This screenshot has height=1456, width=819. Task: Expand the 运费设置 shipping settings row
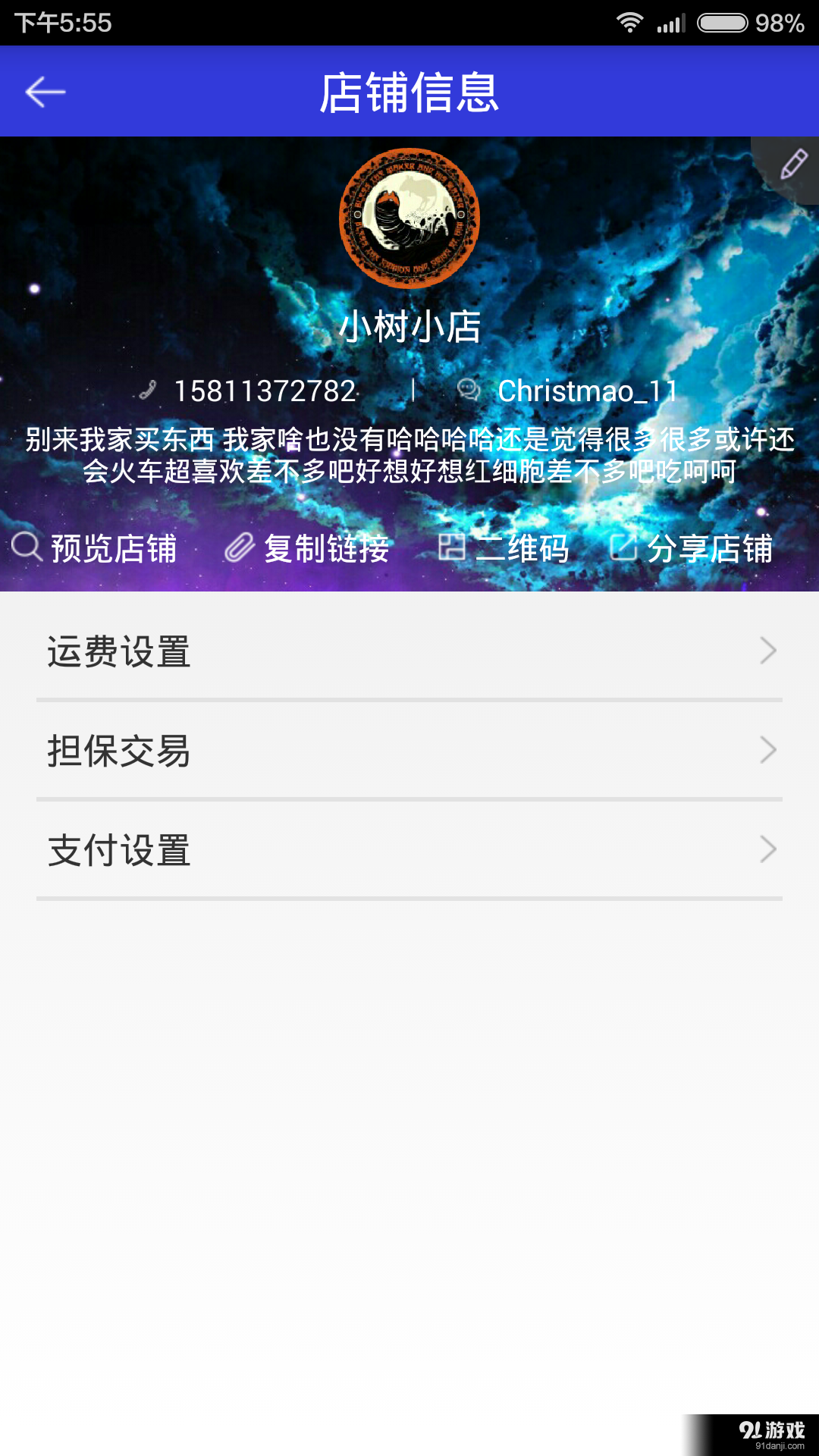[409, 651]
